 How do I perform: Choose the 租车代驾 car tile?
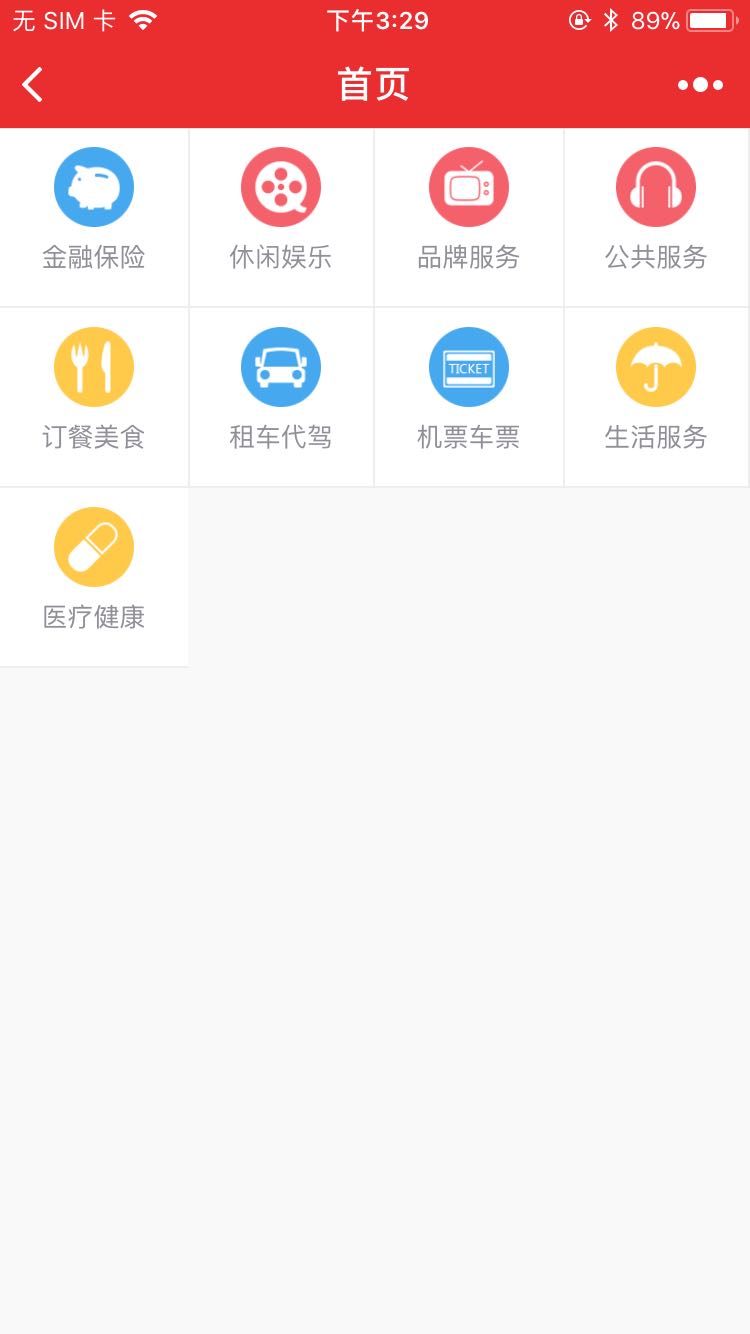[x=281, y=397]
